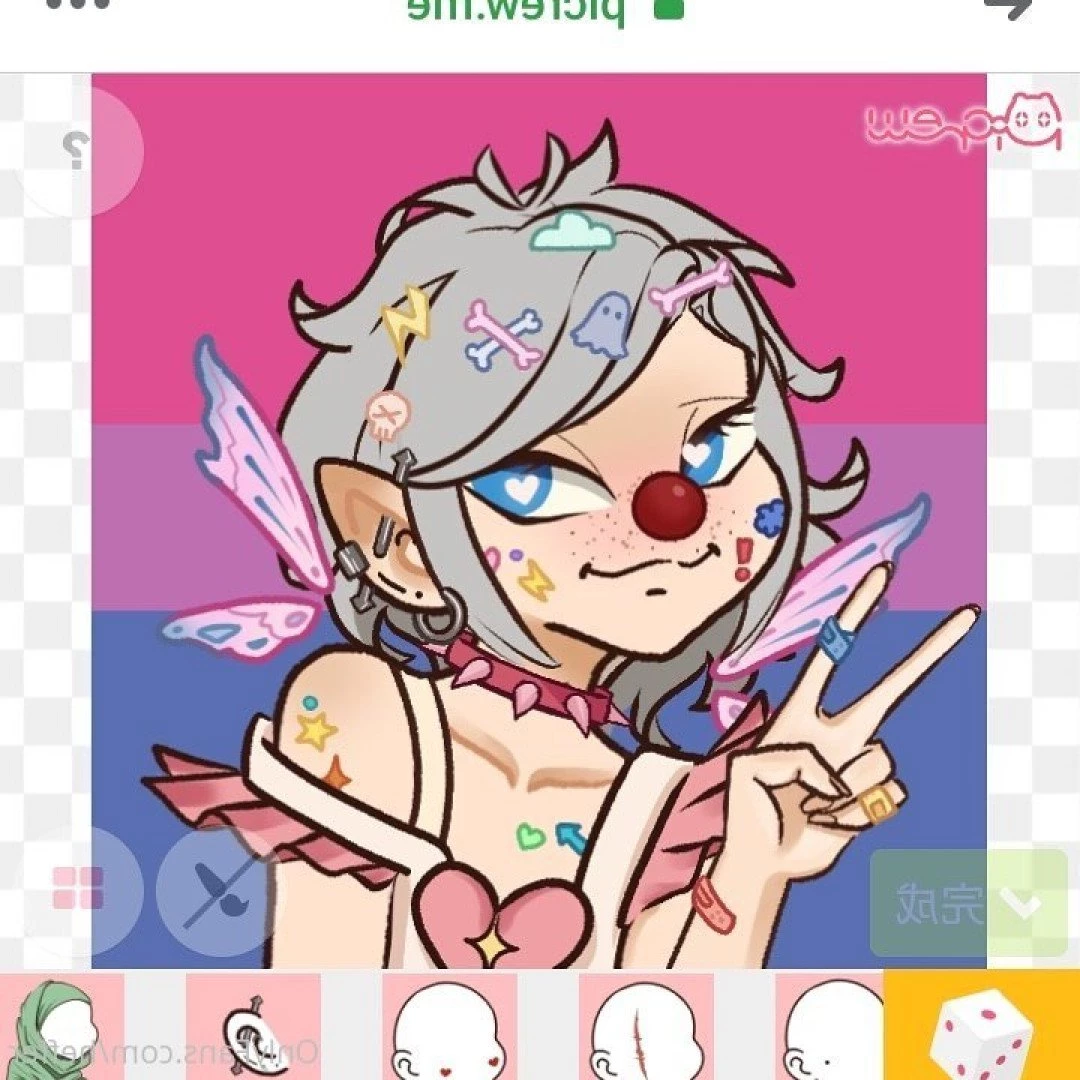The width and height of the screenshot is (1080, 1080).
Task: Open the pink grid squares menu
Action: (x=78, y=888)
